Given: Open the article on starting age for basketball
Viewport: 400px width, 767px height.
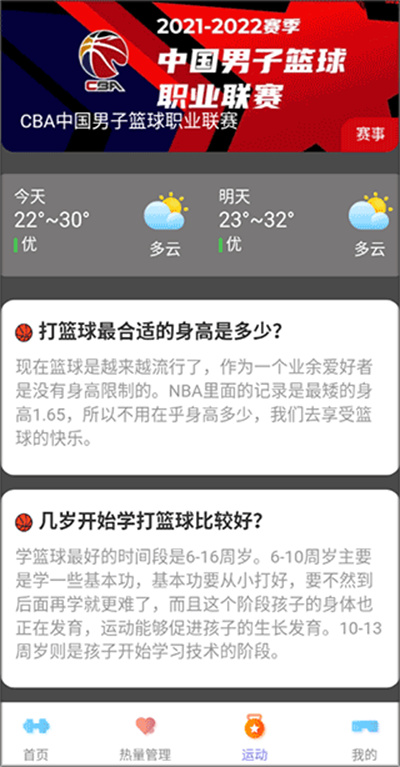Looking at the screenshot, I should point(200,588).
